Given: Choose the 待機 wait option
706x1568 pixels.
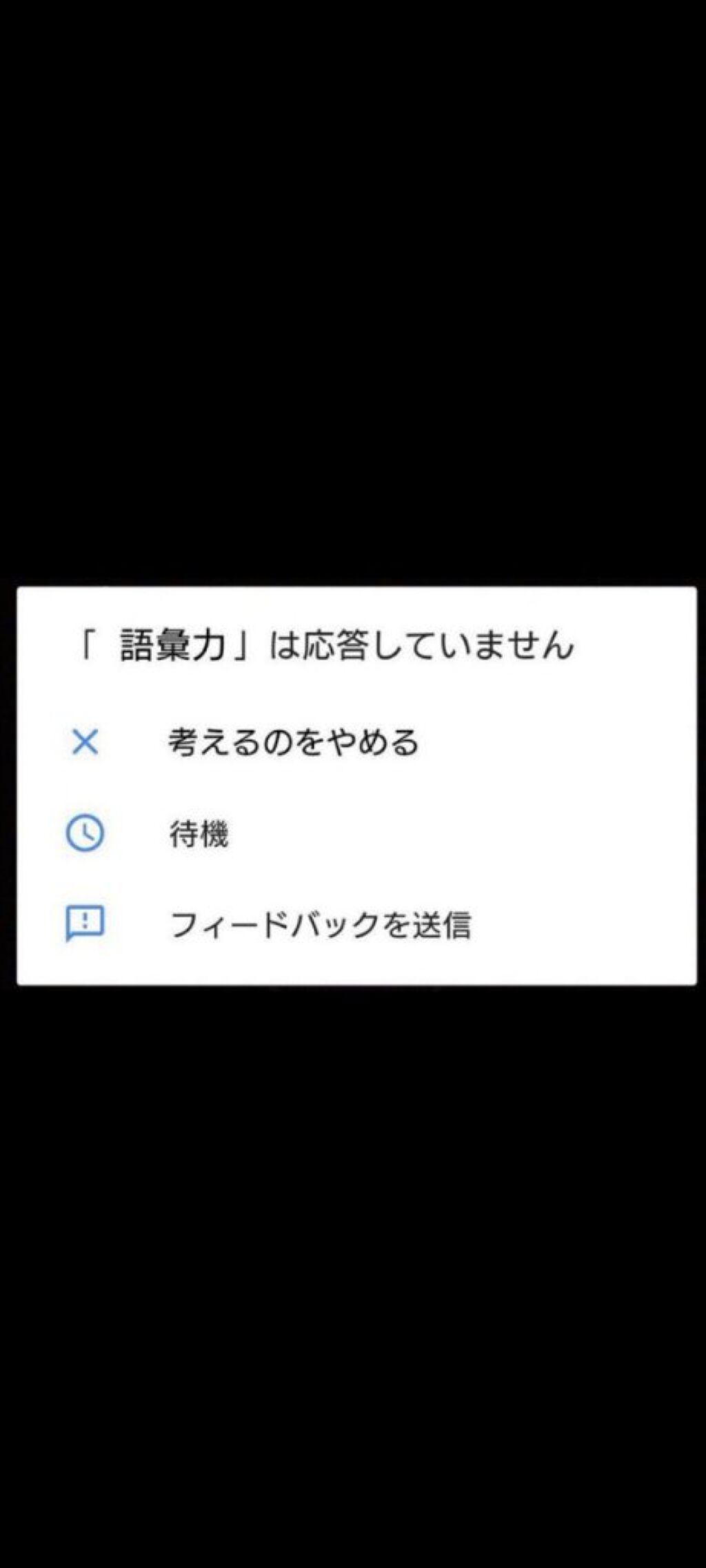Looking at the screenshot, I should (x=199, y=834).
